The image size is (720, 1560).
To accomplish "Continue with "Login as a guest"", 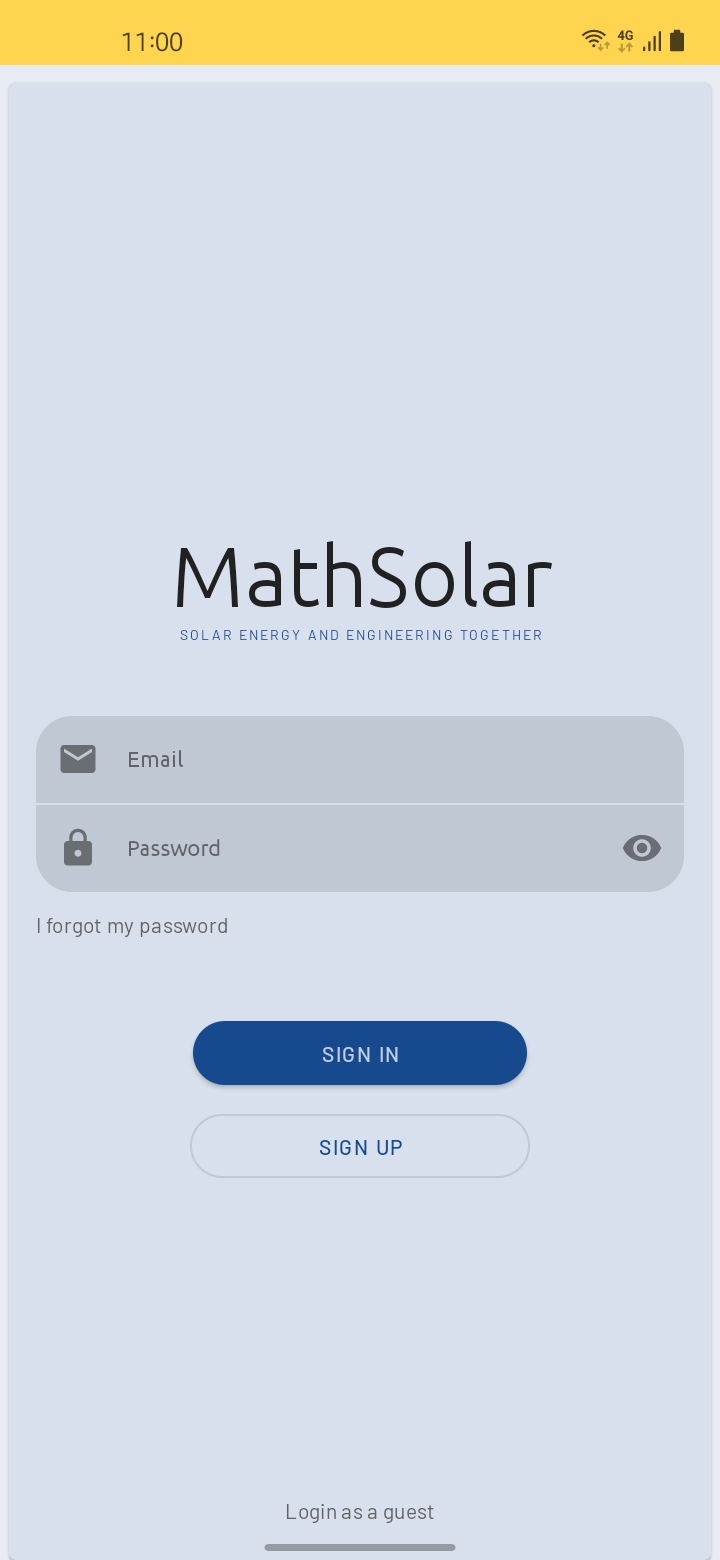I will [x=360, y=1512].
